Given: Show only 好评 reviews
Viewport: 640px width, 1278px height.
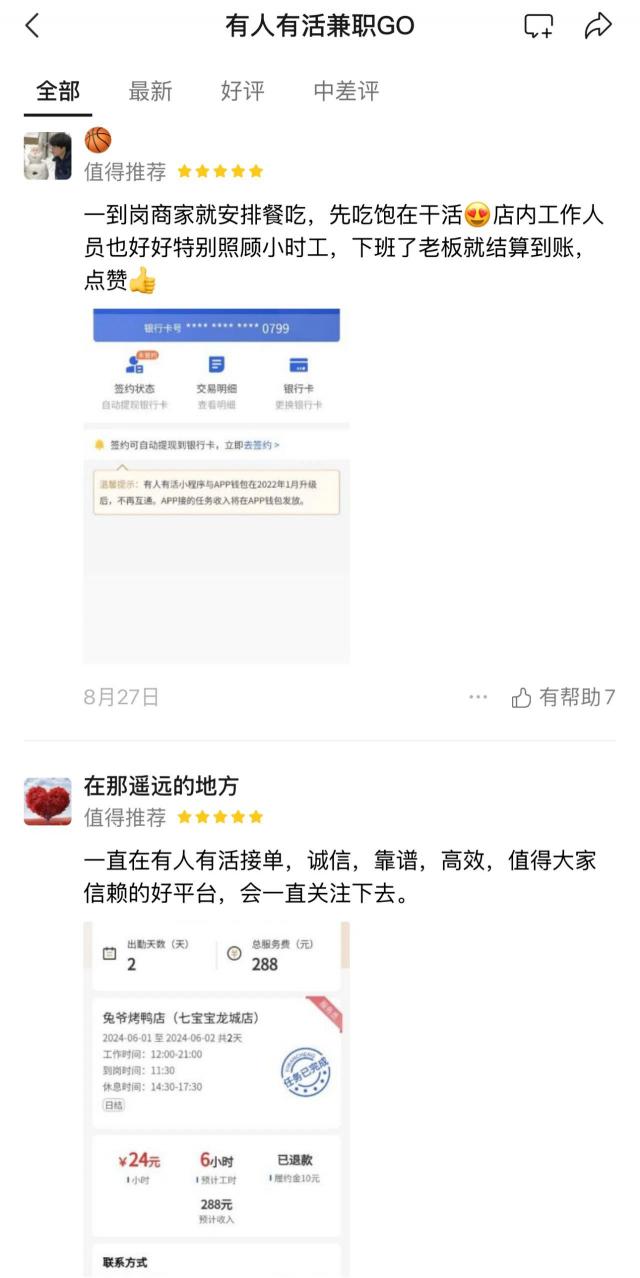Looking at the screenshot, I should [242, 91].
